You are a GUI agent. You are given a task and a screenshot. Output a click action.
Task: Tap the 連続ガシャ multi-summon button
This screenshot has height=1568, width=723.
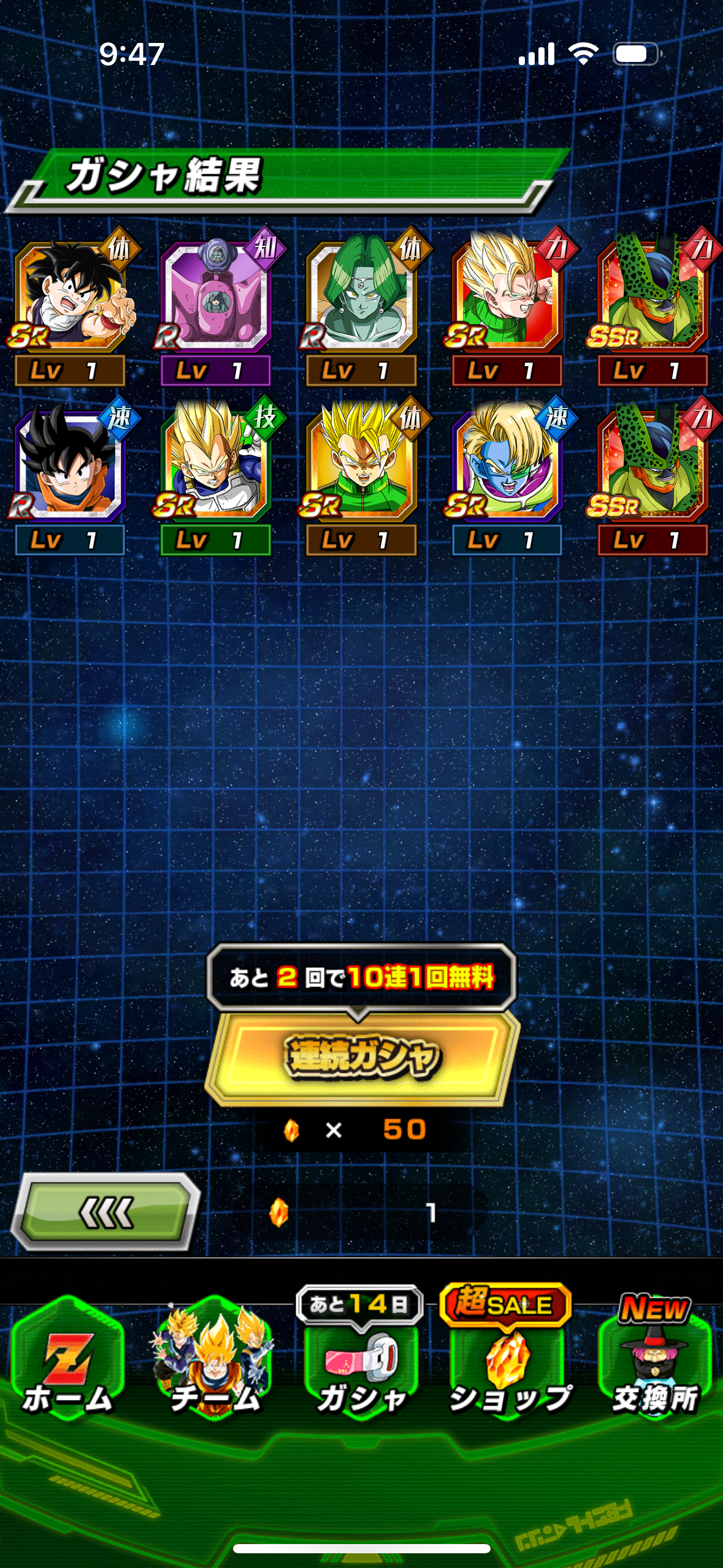point(362,1056)
